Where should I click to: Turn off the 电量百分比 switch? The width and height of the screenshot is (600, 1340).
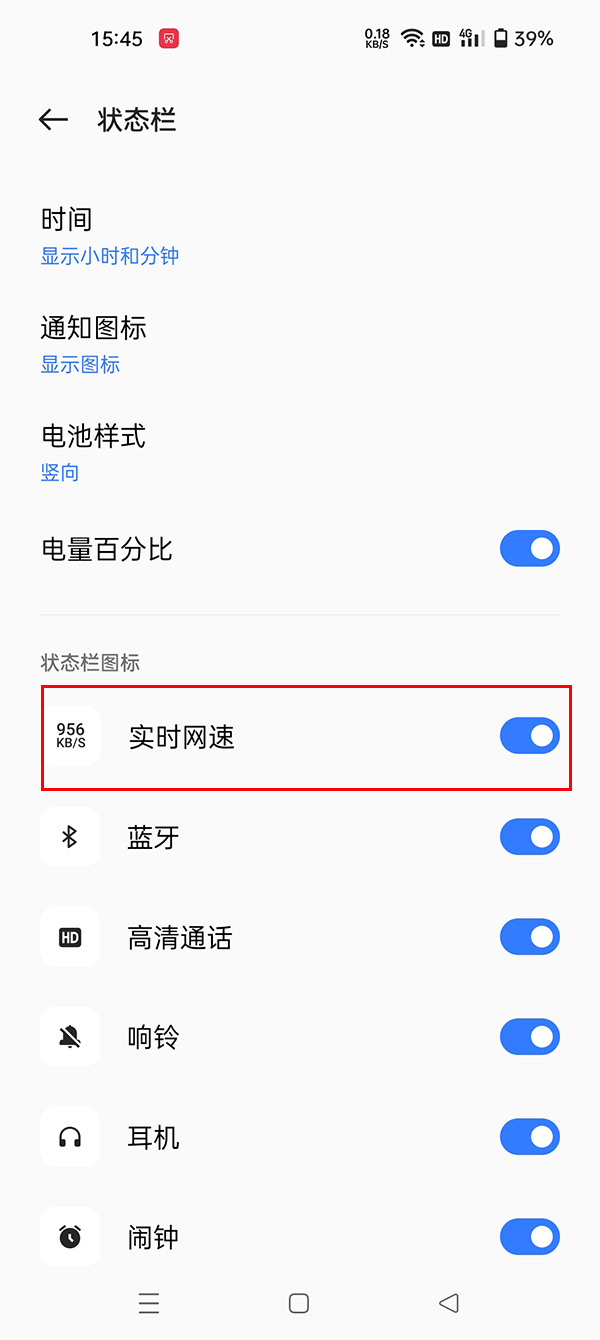pyautogui.click(x=529, y=549)
